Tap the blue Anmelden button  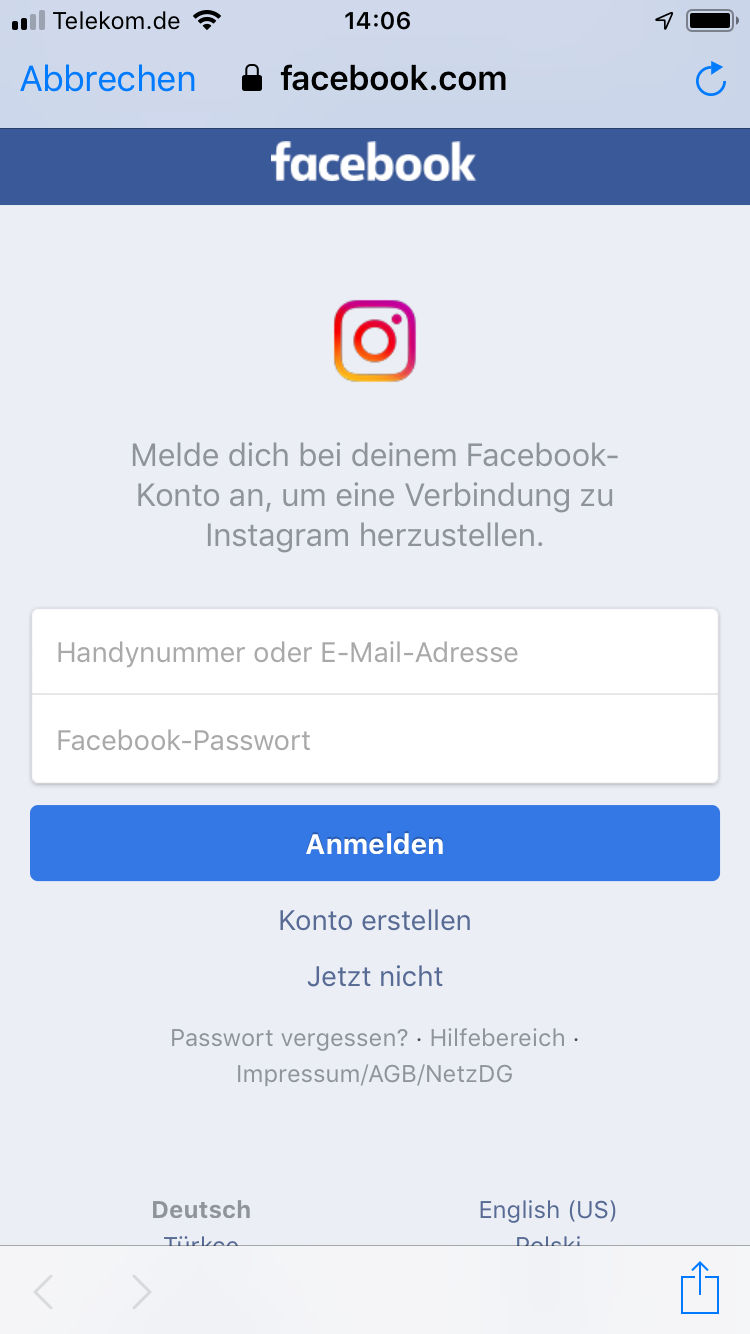point(375,843)
